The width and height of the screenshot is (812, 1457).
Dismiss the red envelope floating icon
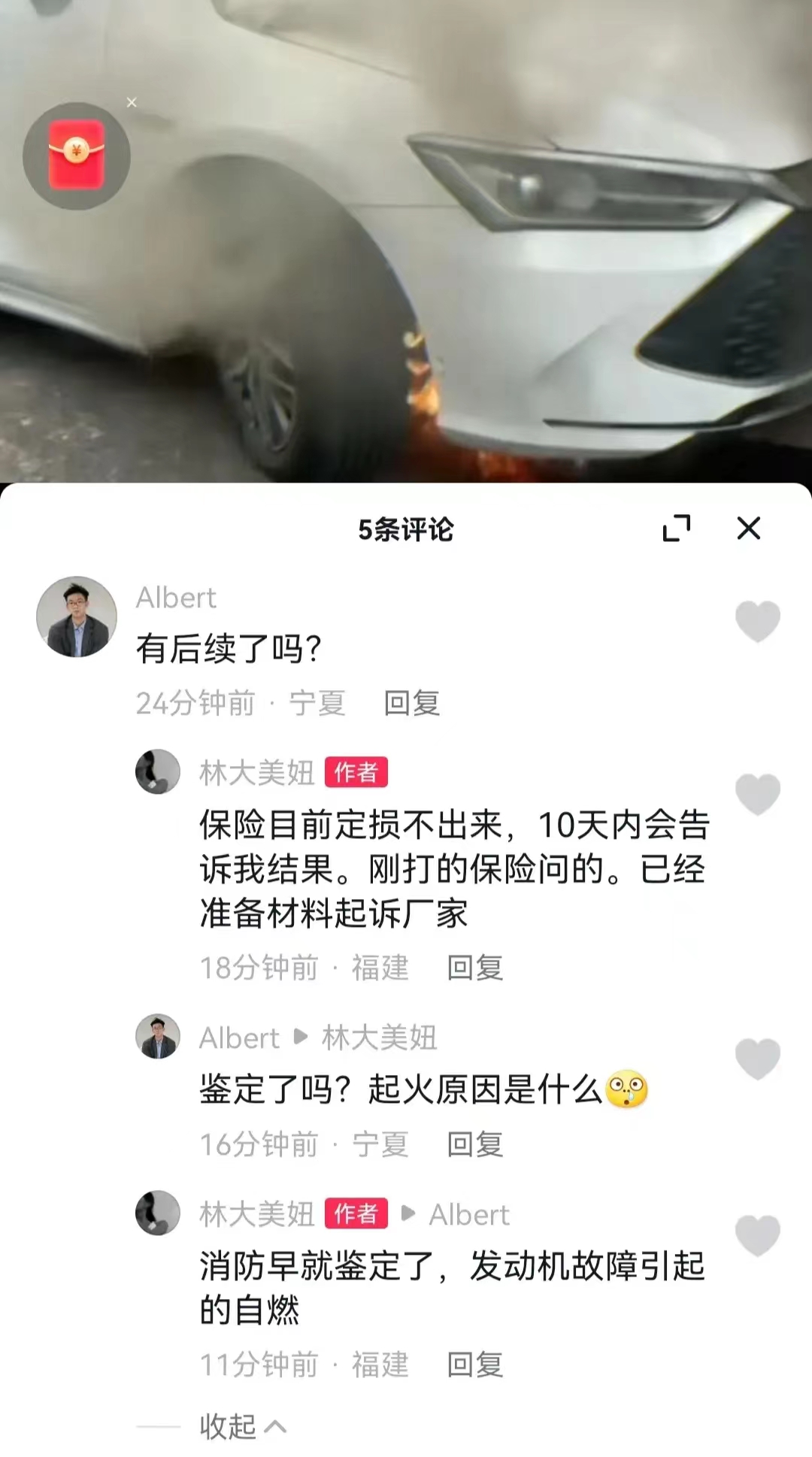coord(132,102)
